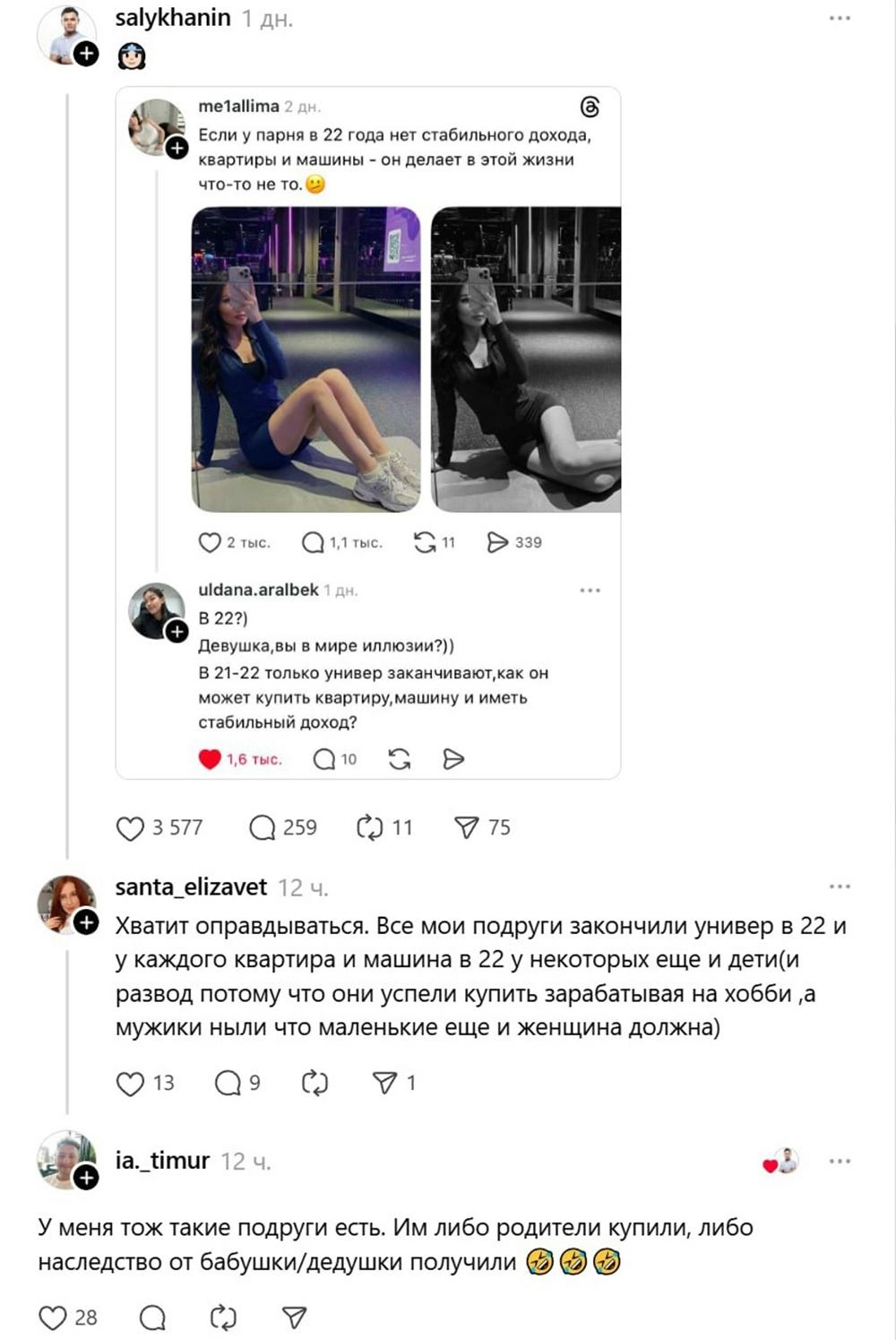
Task: Repost santa_elizavet's reply
Action: click(x=314, y=1084)
